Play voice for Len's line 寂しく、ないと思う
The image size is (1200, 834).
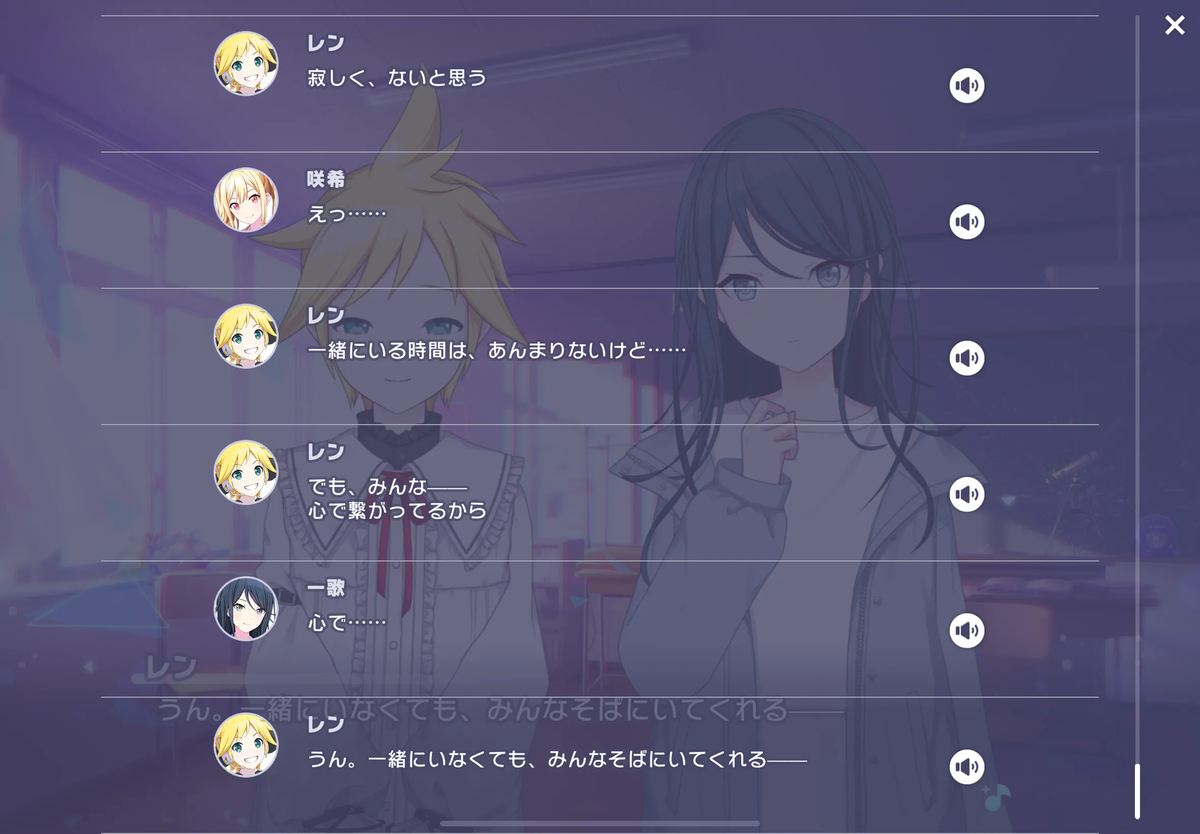tap(966, 86)
